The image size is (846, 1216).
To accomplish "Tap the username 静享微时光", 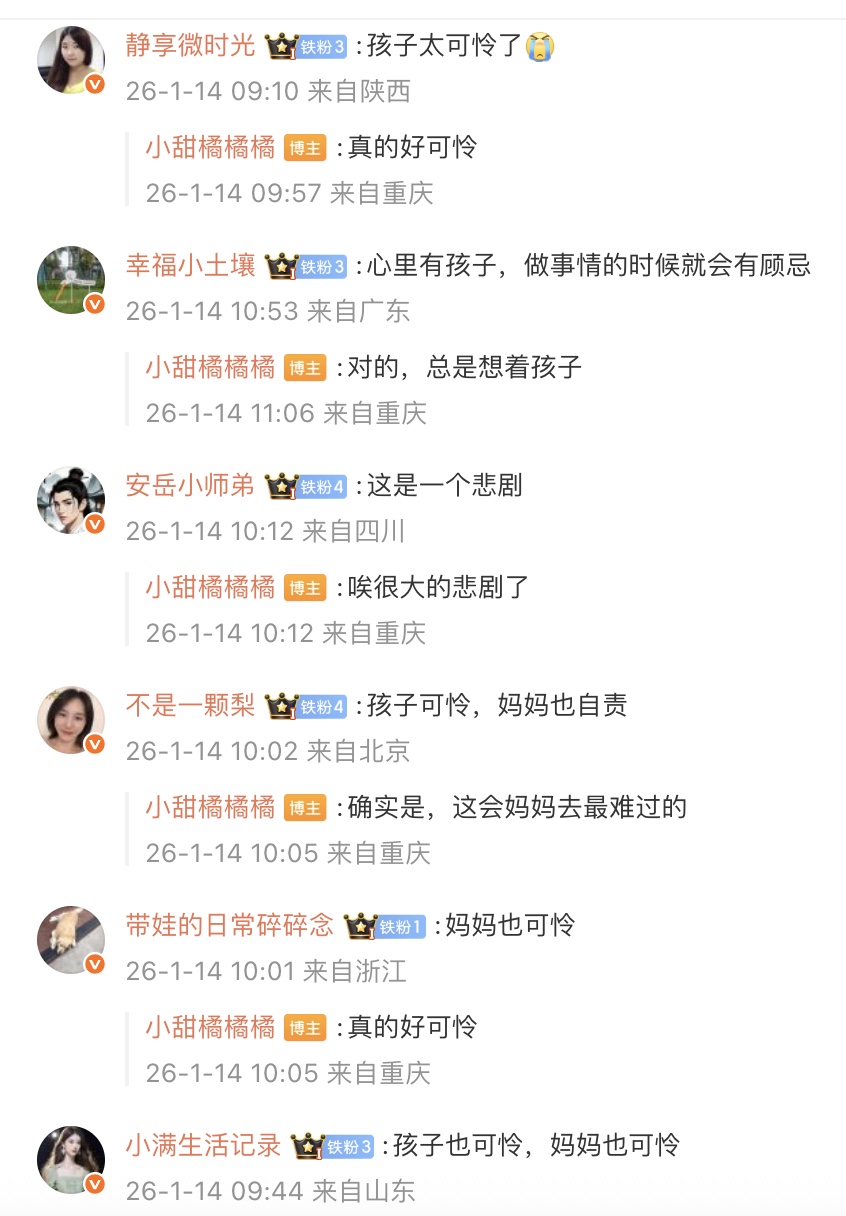I will tap(190, 46).
